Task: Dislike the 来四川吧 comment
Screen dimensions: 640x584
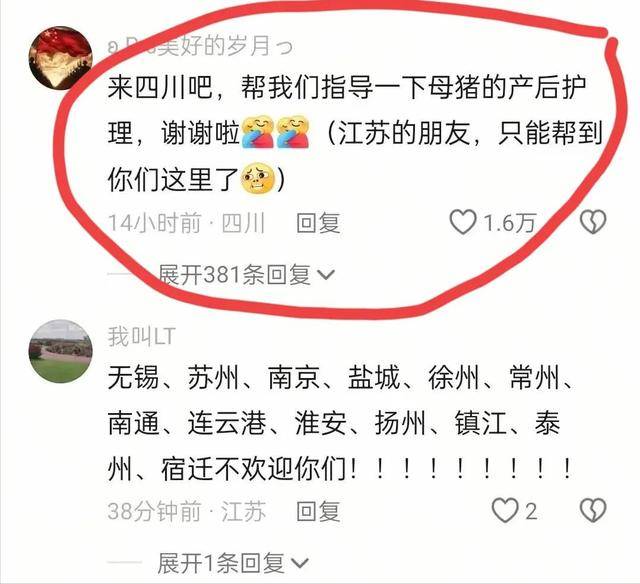Action: click(593, 222)
